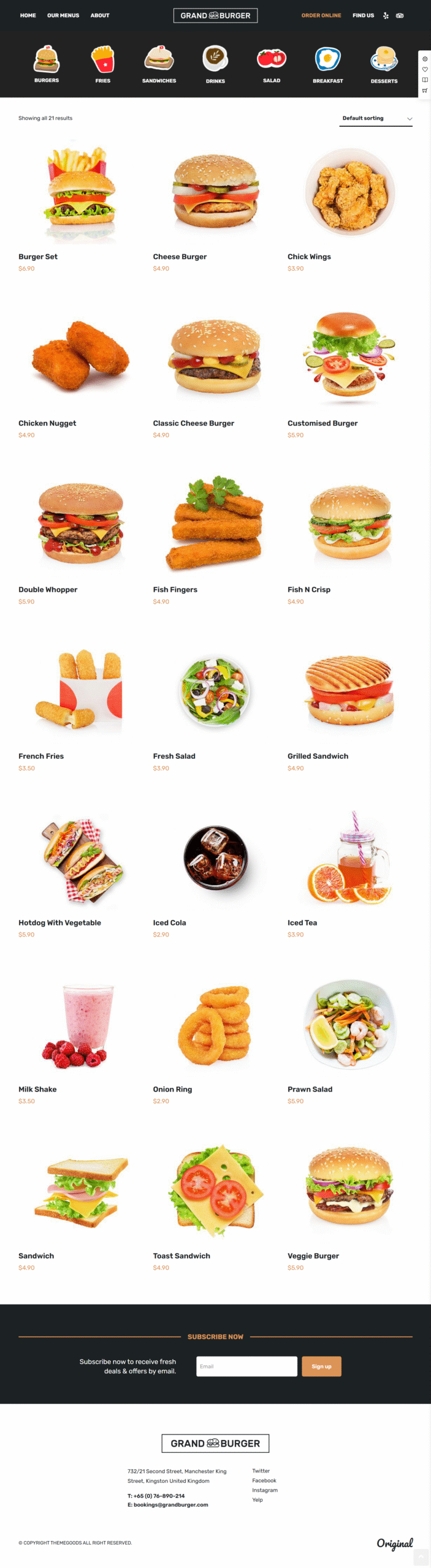431x1568 pixels.
Task: Browse the Burgers category
Action: [47, 64]
